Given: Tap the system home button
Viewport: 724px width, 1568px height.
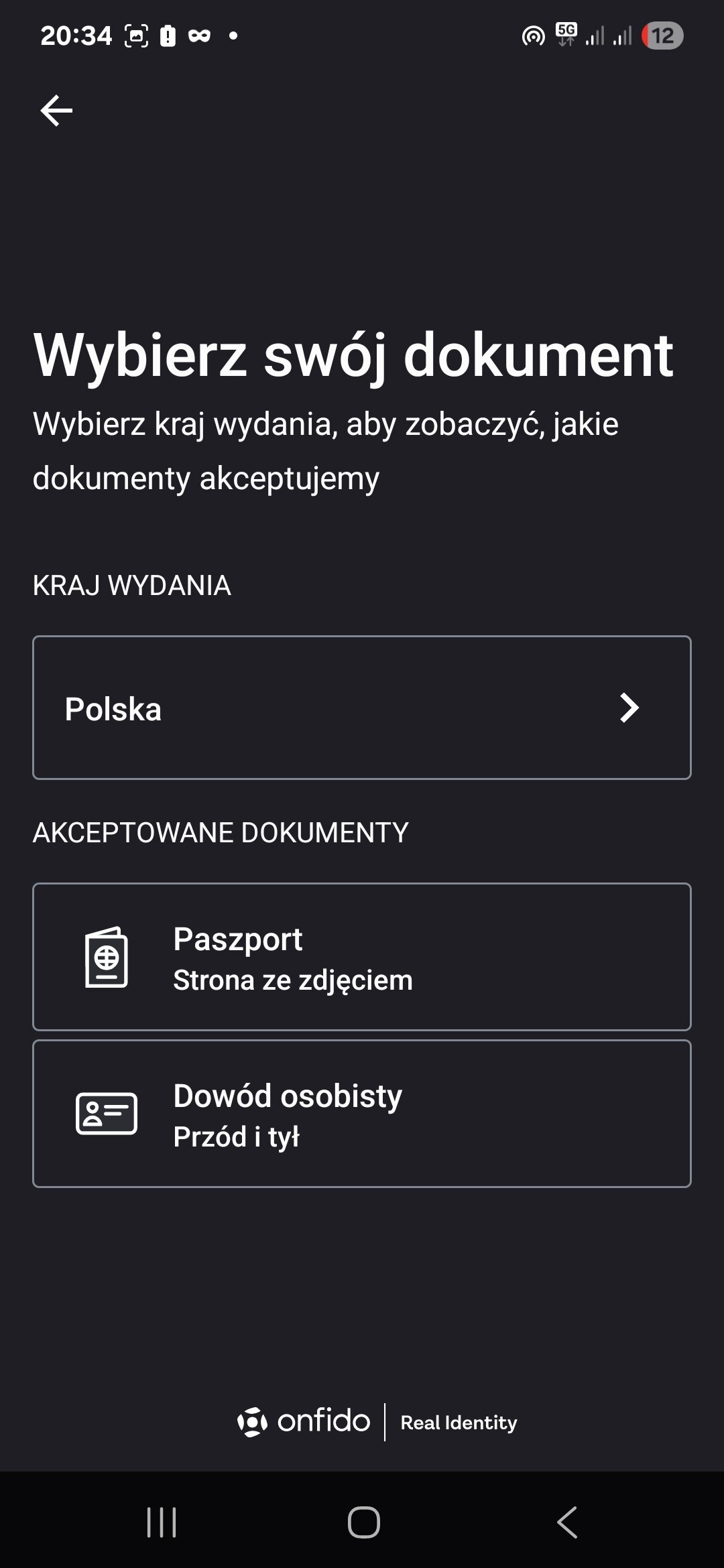Looking at the screenshot, I should [363, 1522].
